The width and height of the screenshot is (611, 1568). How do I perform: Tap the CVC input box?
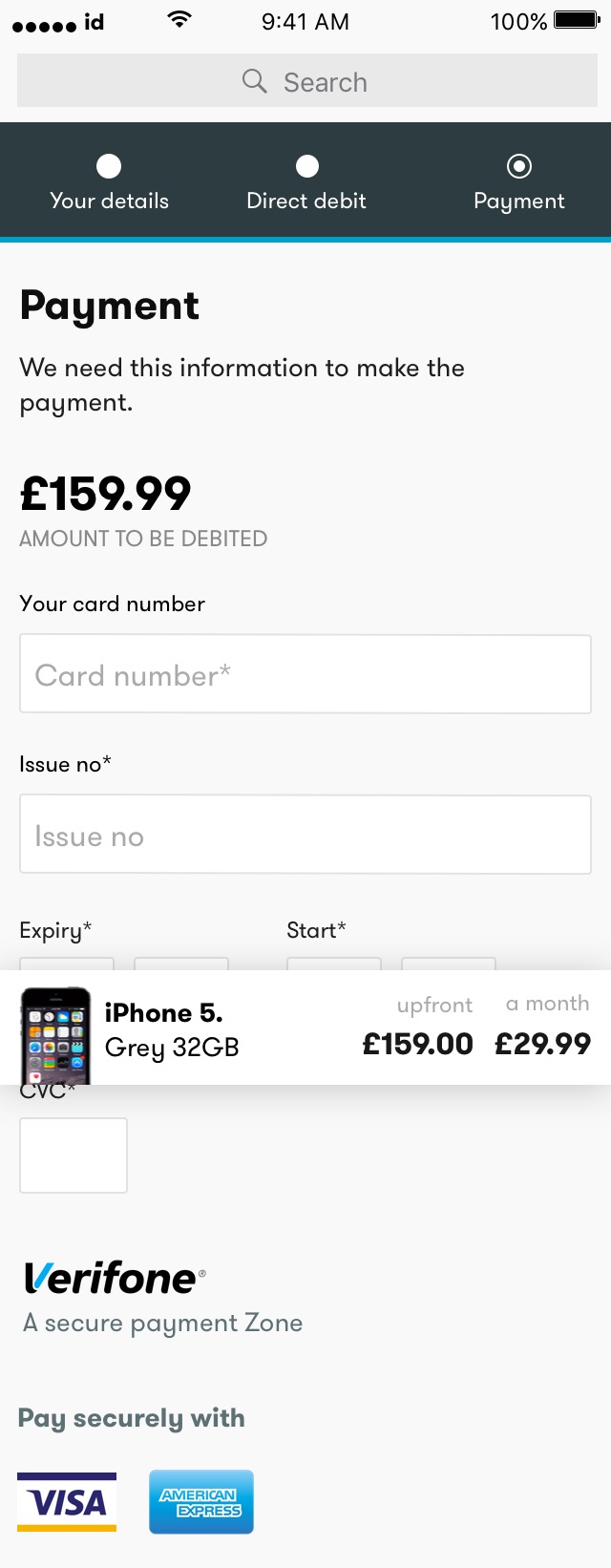pyautogui.click(x=74, y=1155)
